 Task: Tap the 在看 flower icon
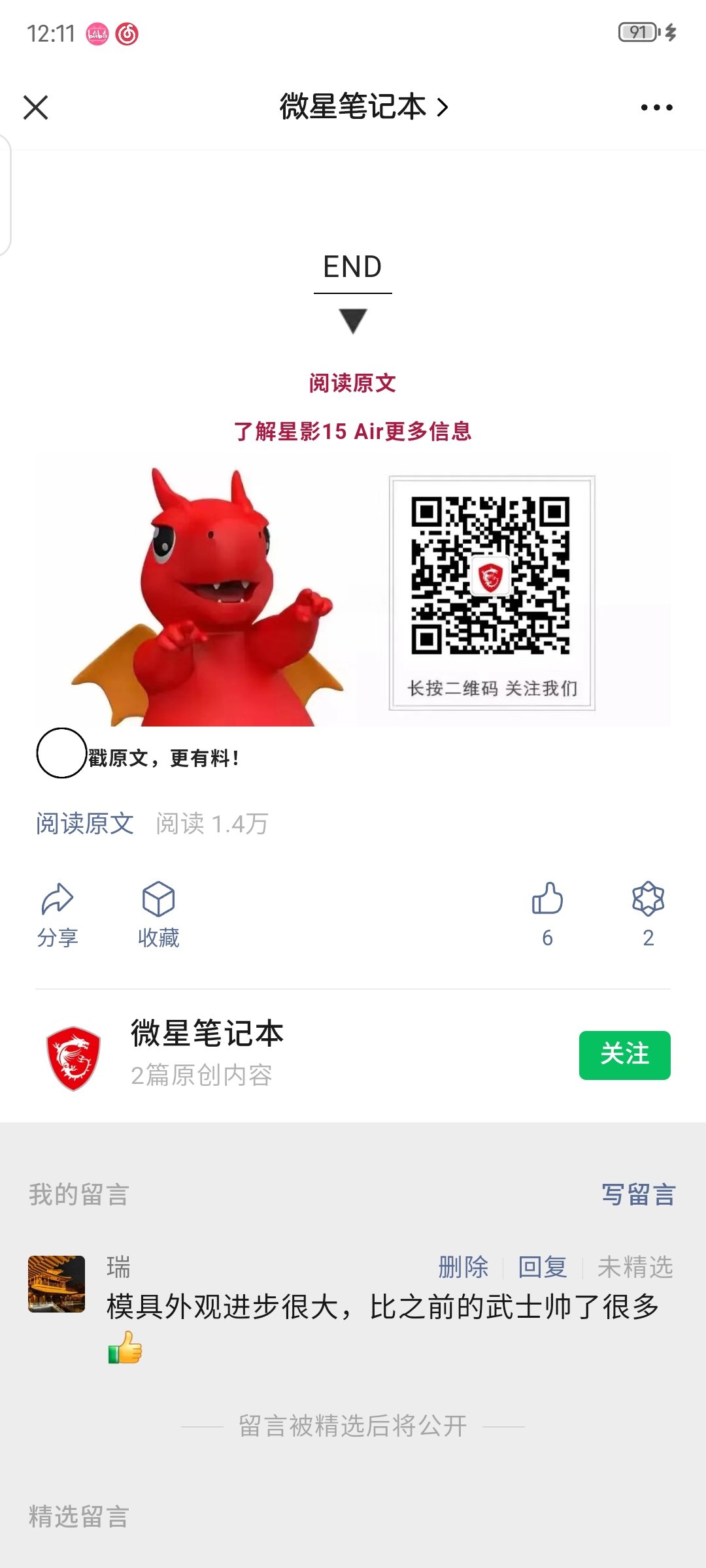(648, 912)
